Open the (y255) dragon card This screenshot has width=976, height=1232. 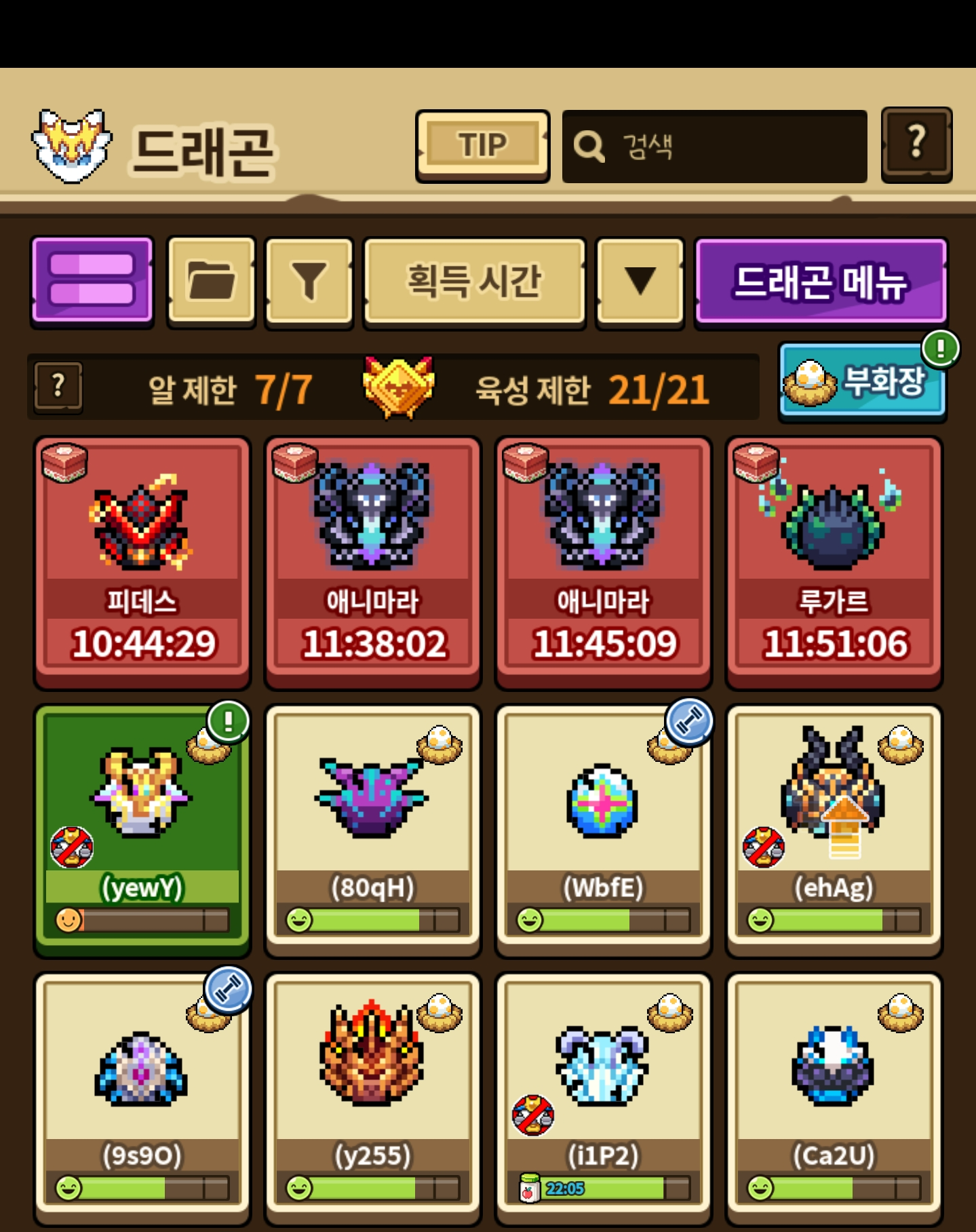373,1096
